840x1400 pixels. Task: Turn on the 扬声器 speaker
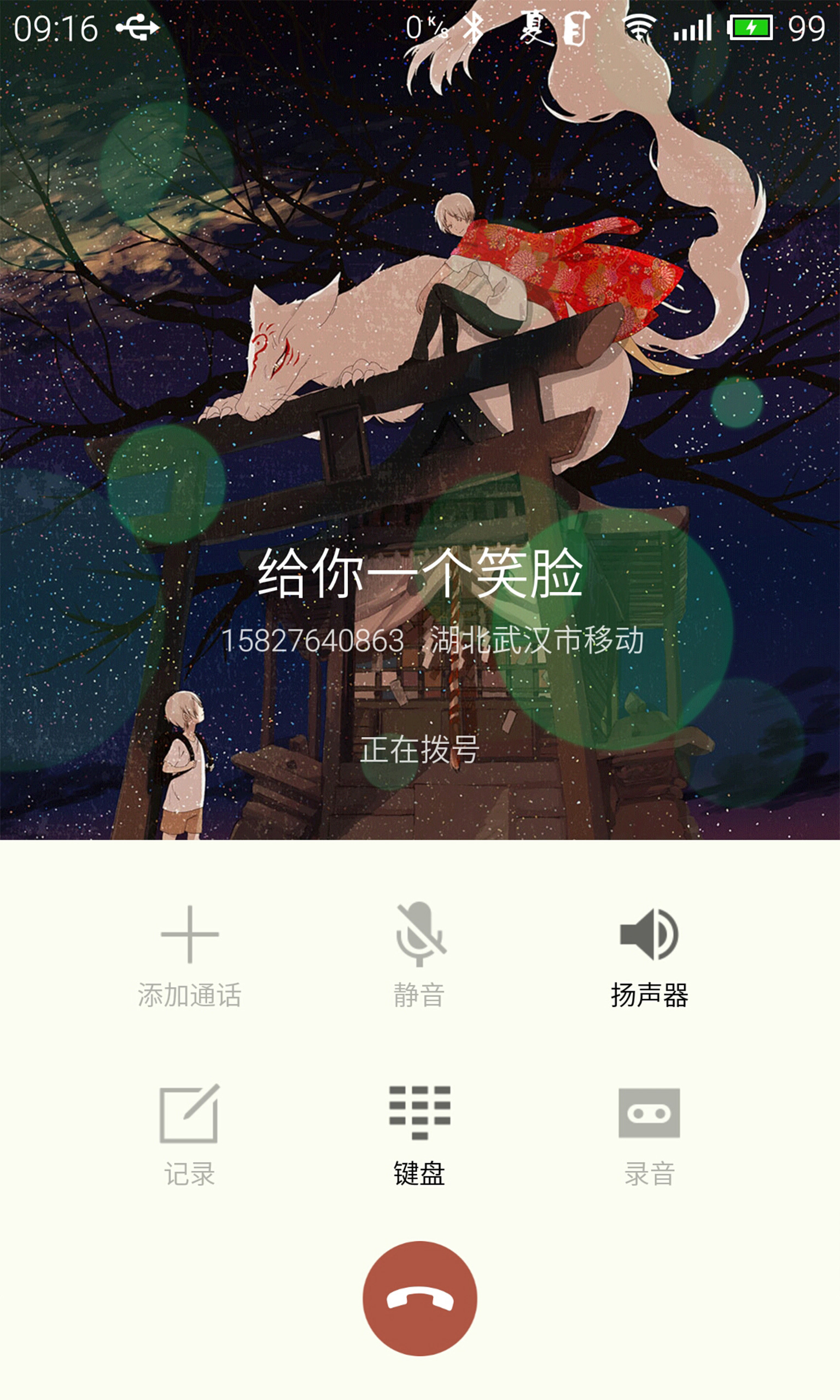[x=649, y=957]
